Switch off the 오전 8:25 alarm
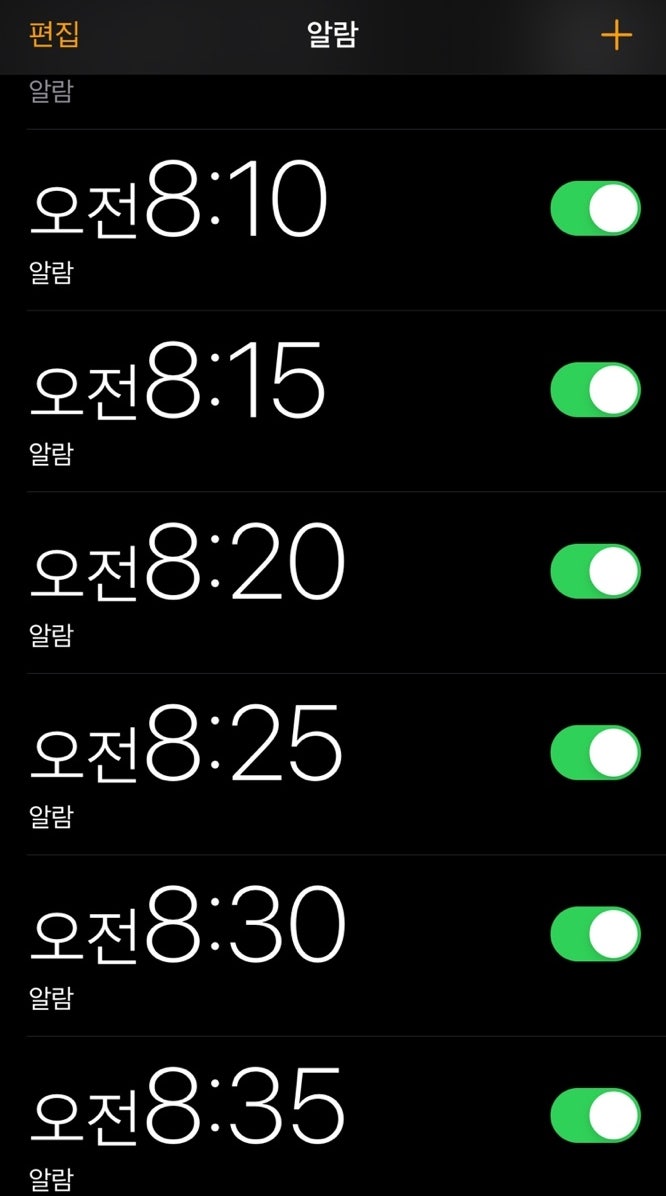 tap(595, 753)
